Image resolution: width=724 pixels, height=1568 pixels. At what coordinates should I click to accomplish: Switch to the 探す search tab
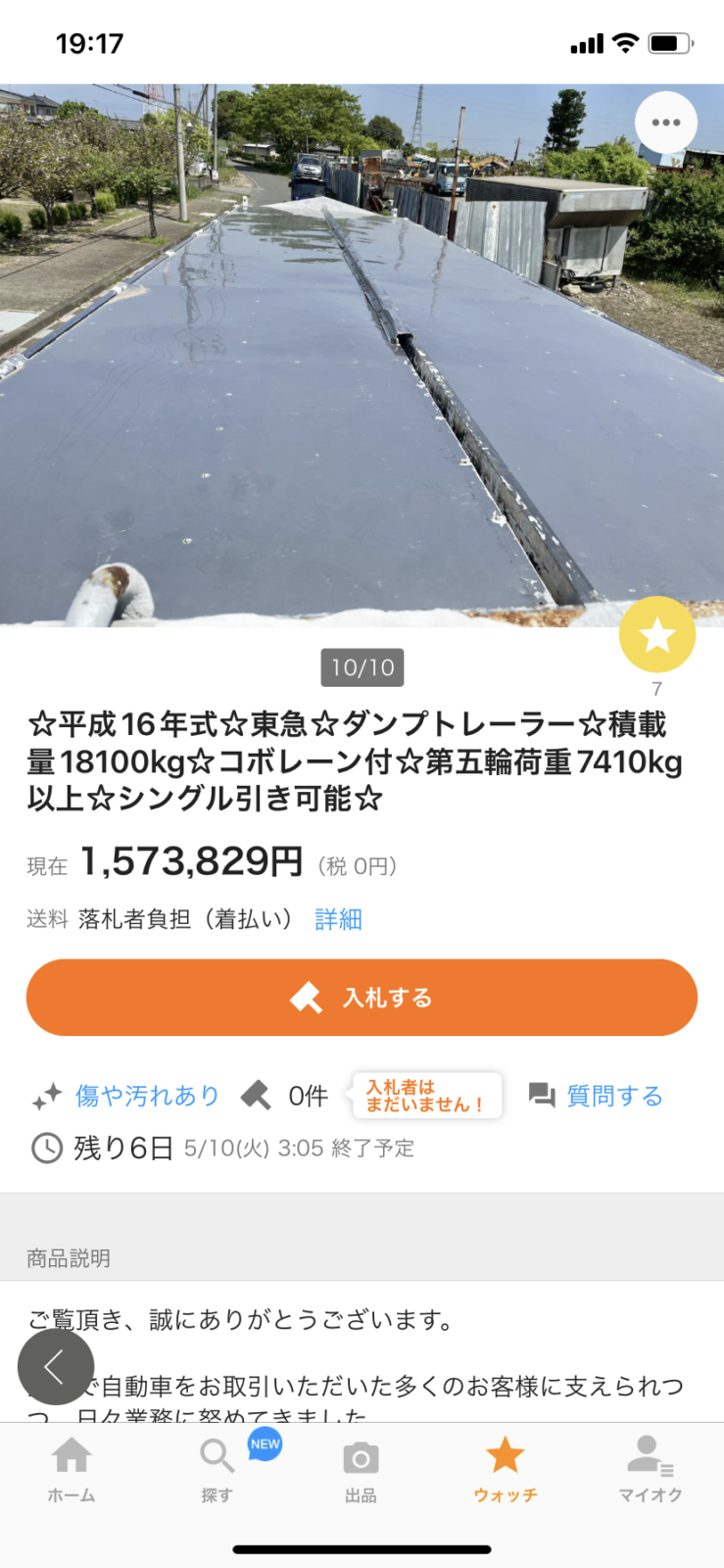point(217,1469)
